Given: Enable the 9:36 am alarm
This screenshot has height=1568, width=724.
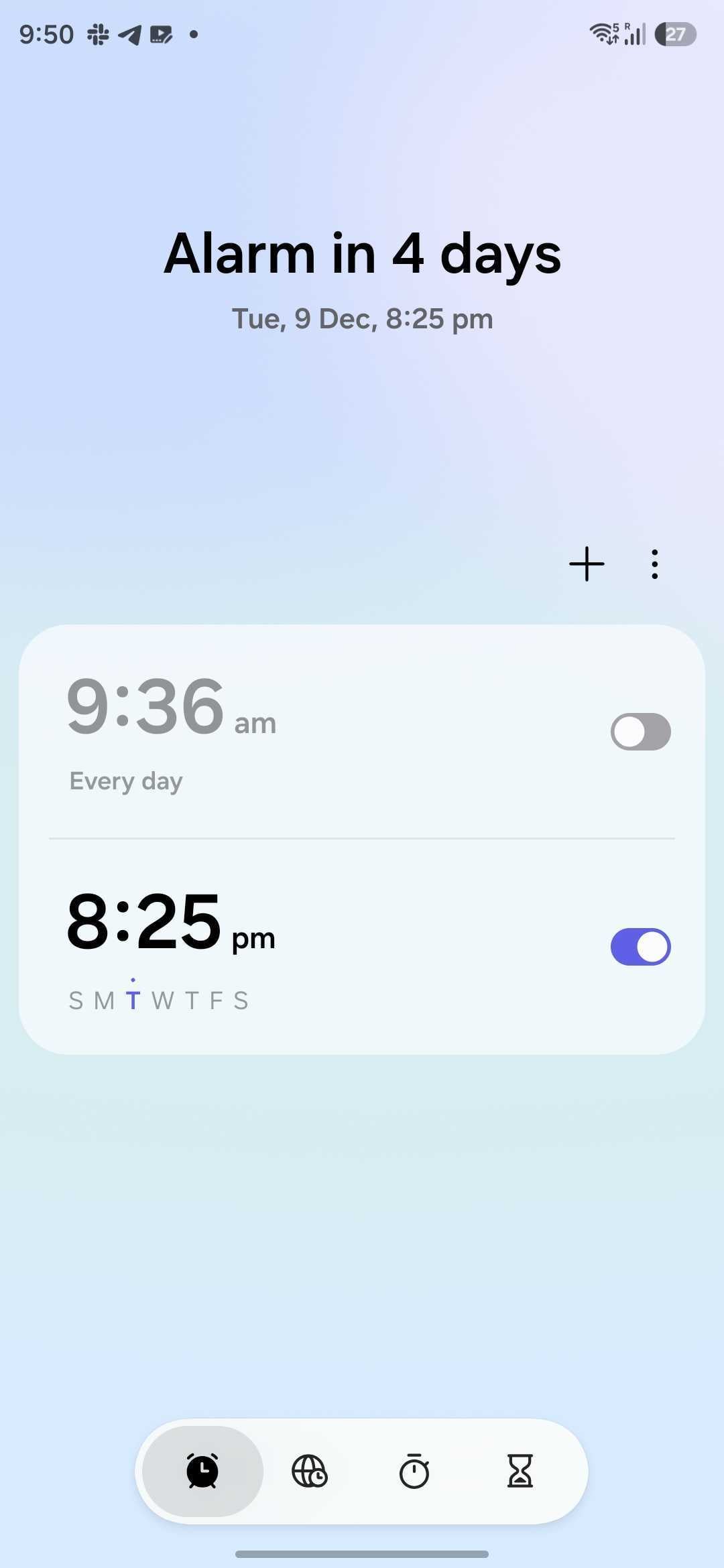Looking at the screenshot, I should point(640,731).
